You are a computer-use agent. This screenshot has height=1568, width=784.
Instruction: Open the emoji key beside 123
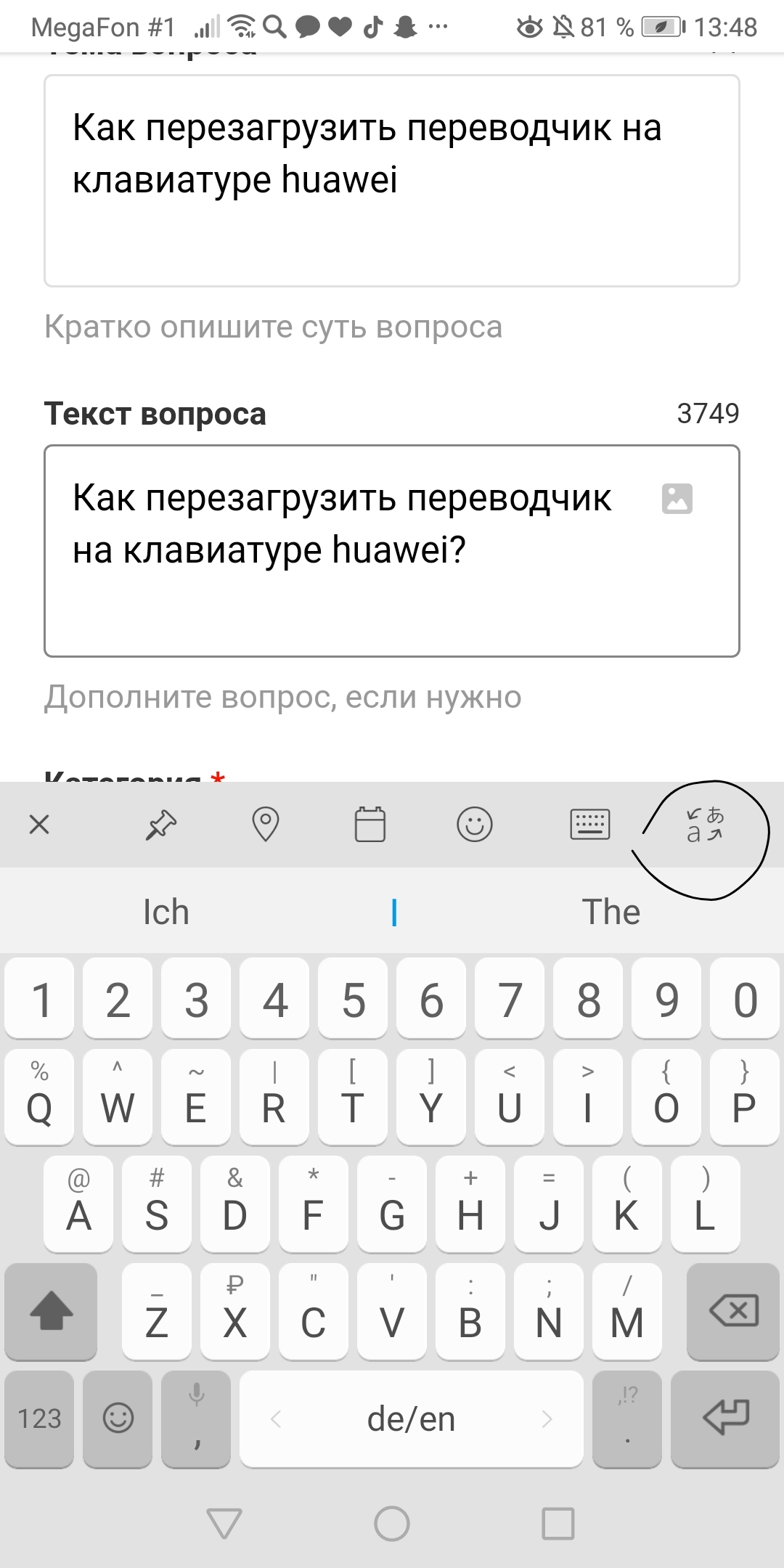pos(118,1418)
